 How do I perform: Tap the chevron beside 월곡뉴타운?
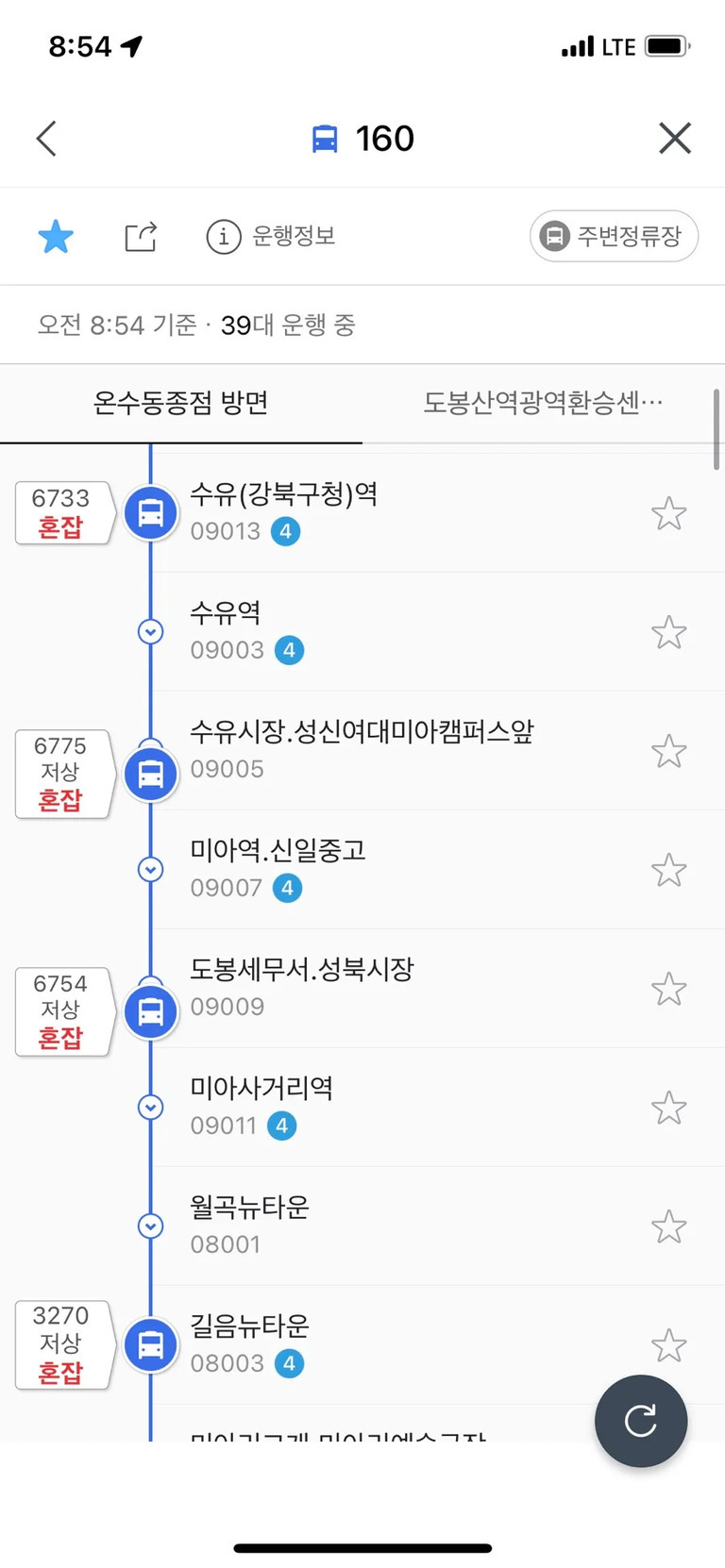tap(150, 1226)
